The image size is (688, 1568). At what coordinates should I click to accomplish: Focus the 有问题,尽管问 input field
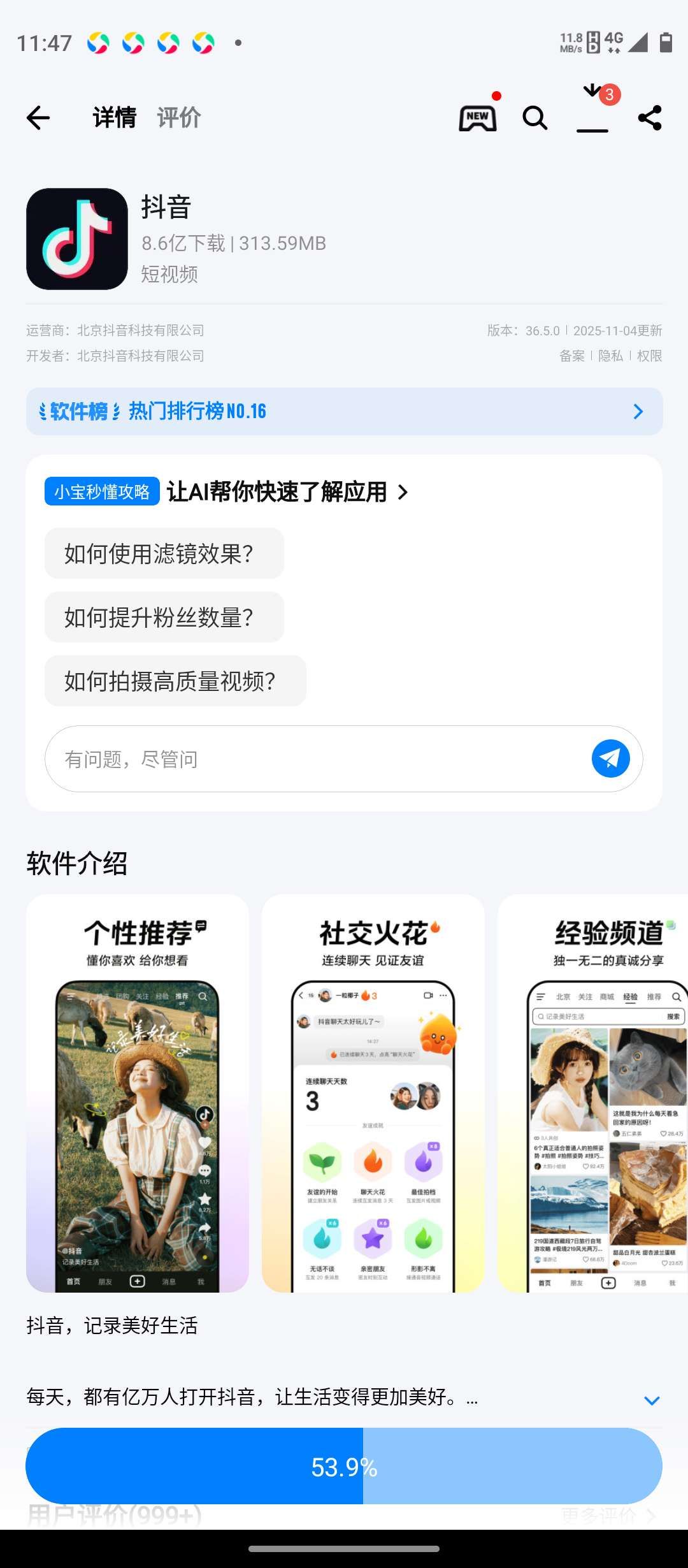click(x=319, y=759)
